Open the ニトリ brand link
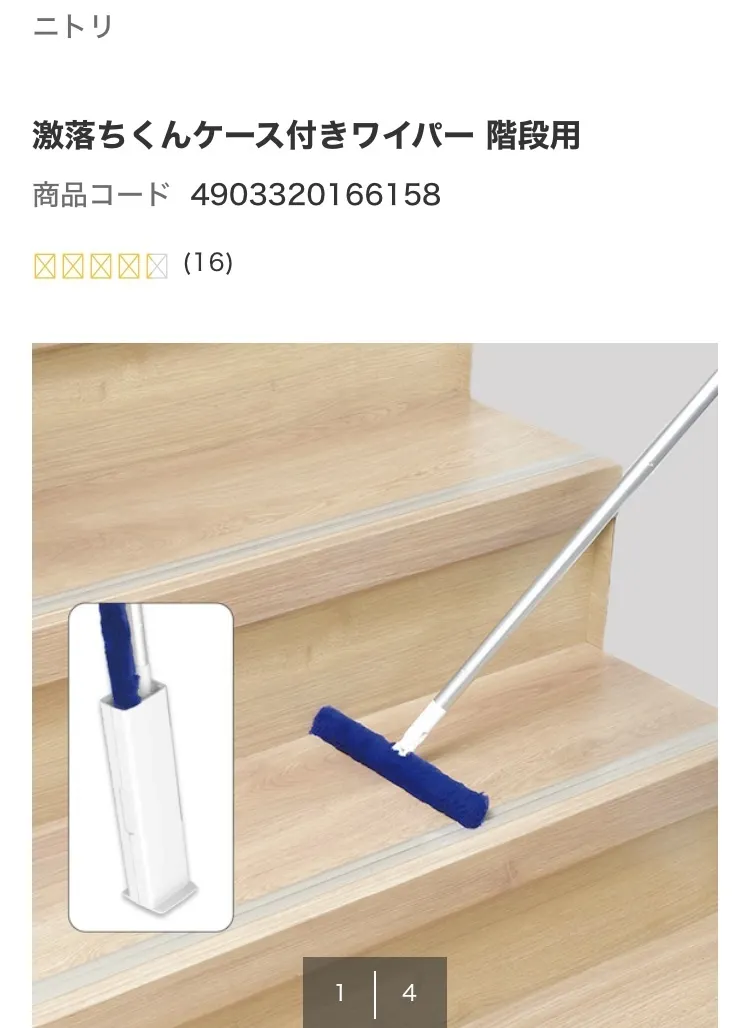This screenshot has height=1028, width=750. point(72,26)
